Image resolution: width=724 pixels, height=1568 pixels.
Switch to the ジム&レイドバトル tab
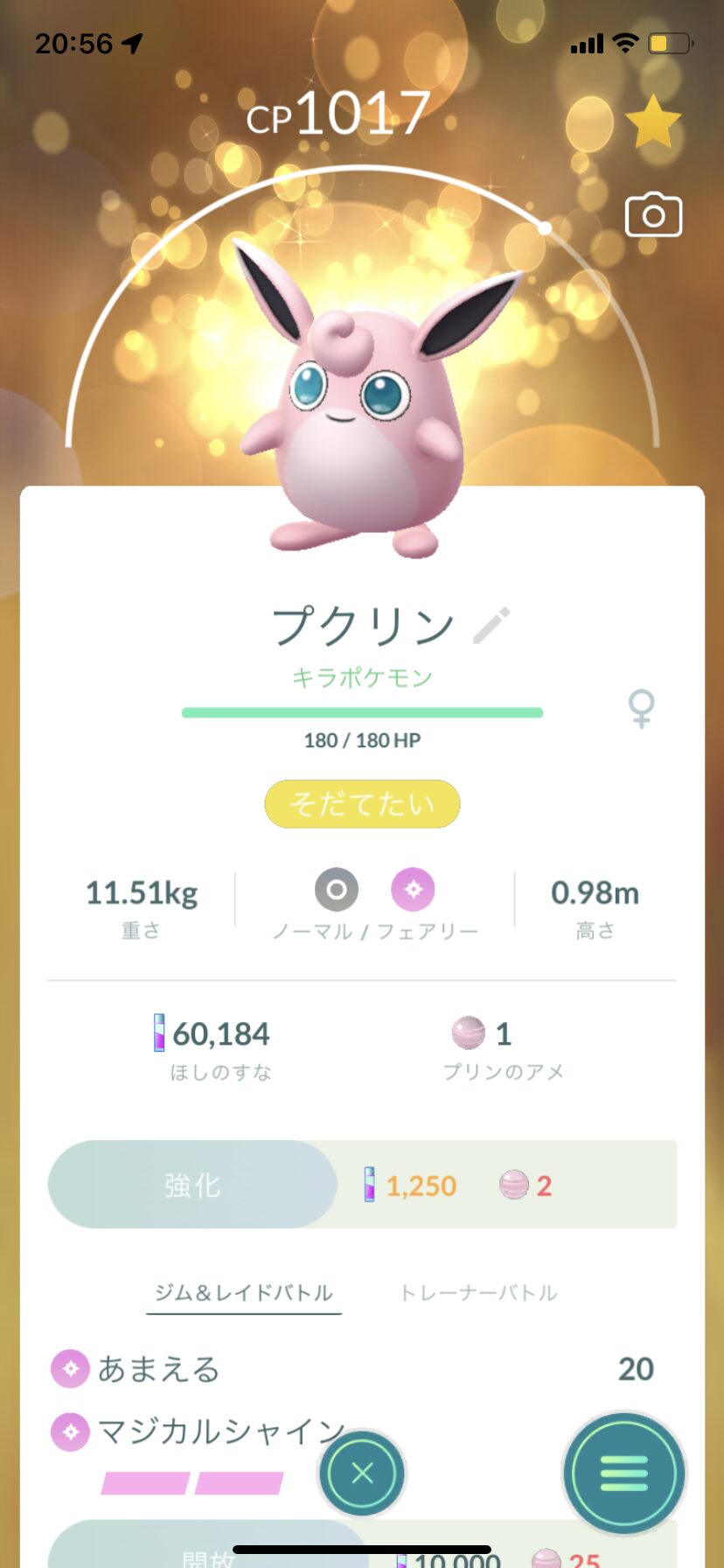tap(244, 1292)
